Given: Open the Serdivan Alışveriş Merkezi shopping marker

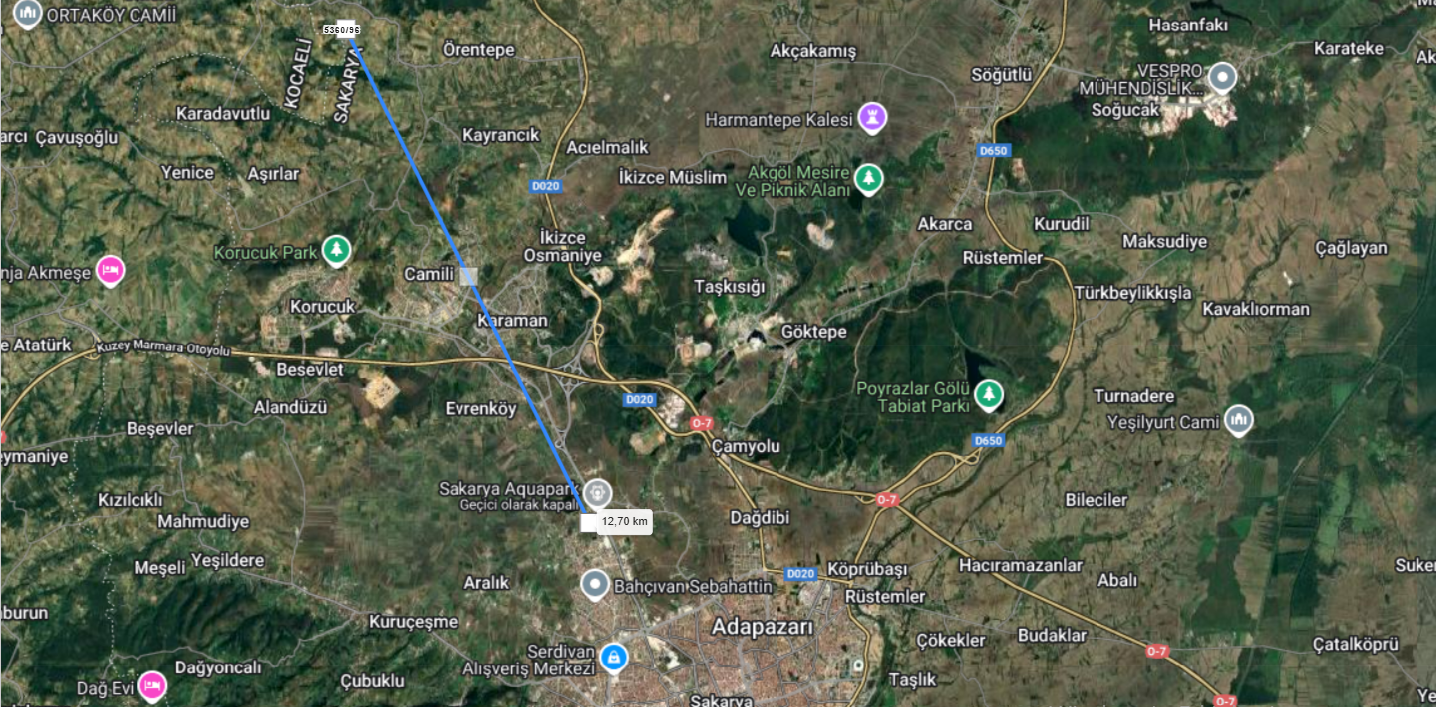Looking at the screenshot, I should click(614, 657).
